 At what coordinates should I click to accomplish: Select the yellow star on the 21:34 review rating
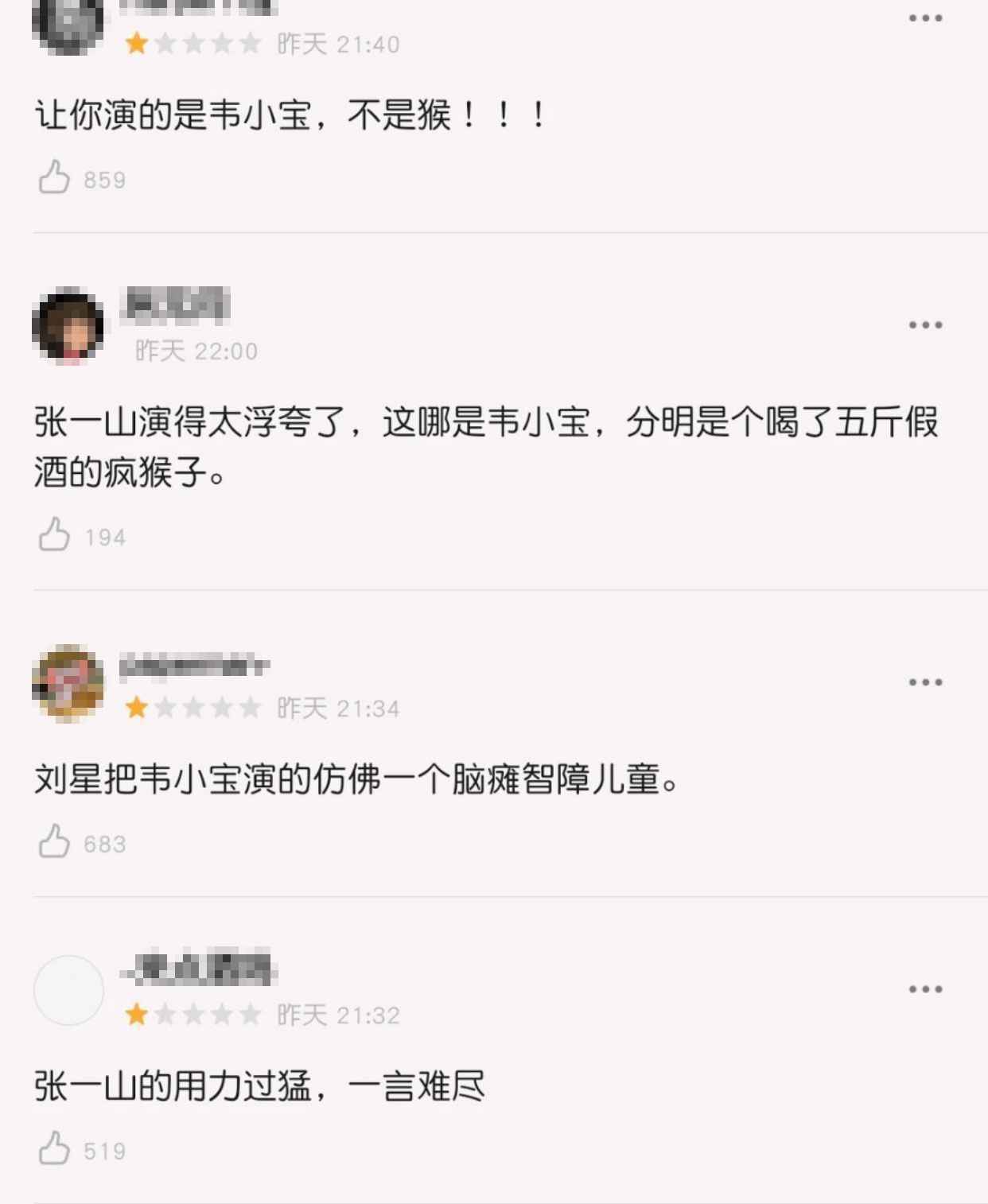pyautogui.click(x=137, y=706)
